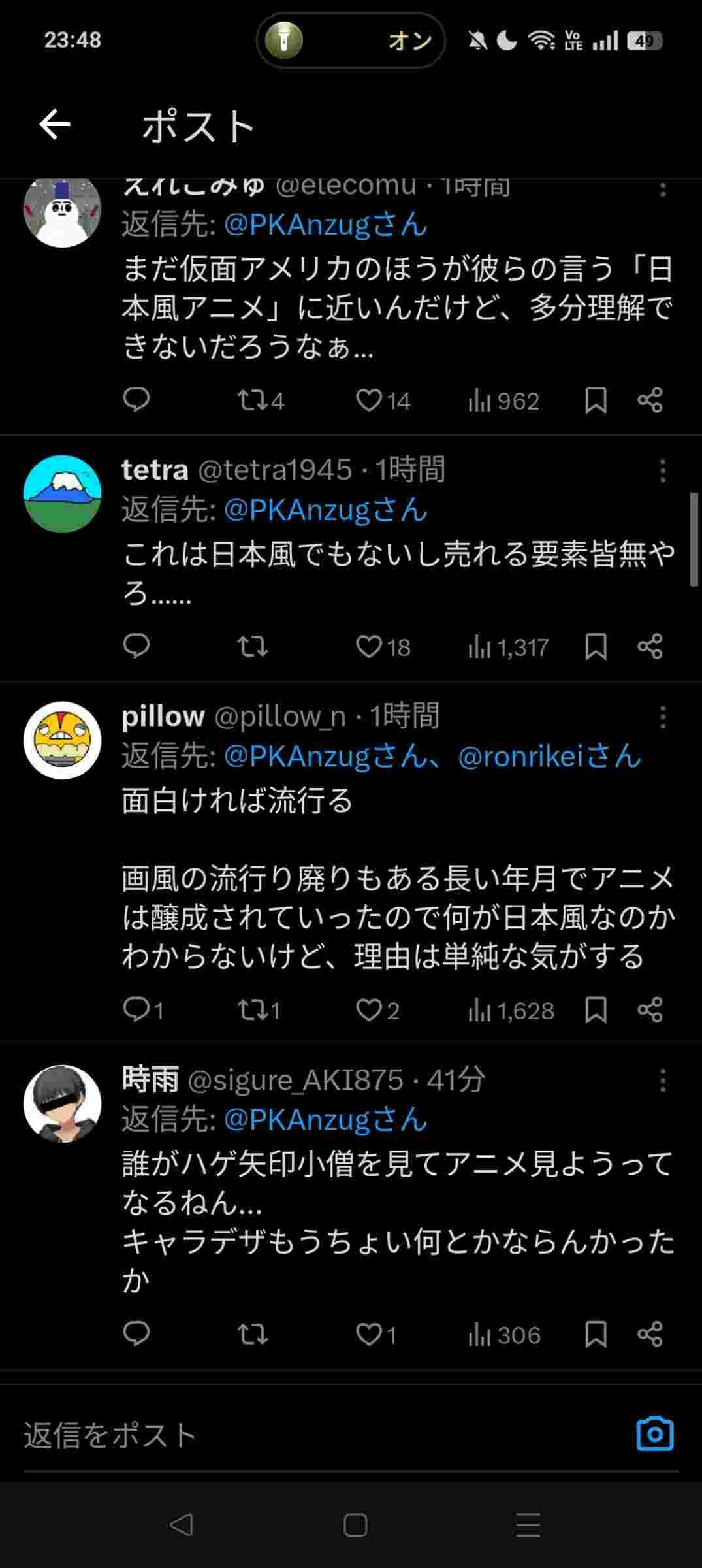Repost pillow's reply

251,1010
